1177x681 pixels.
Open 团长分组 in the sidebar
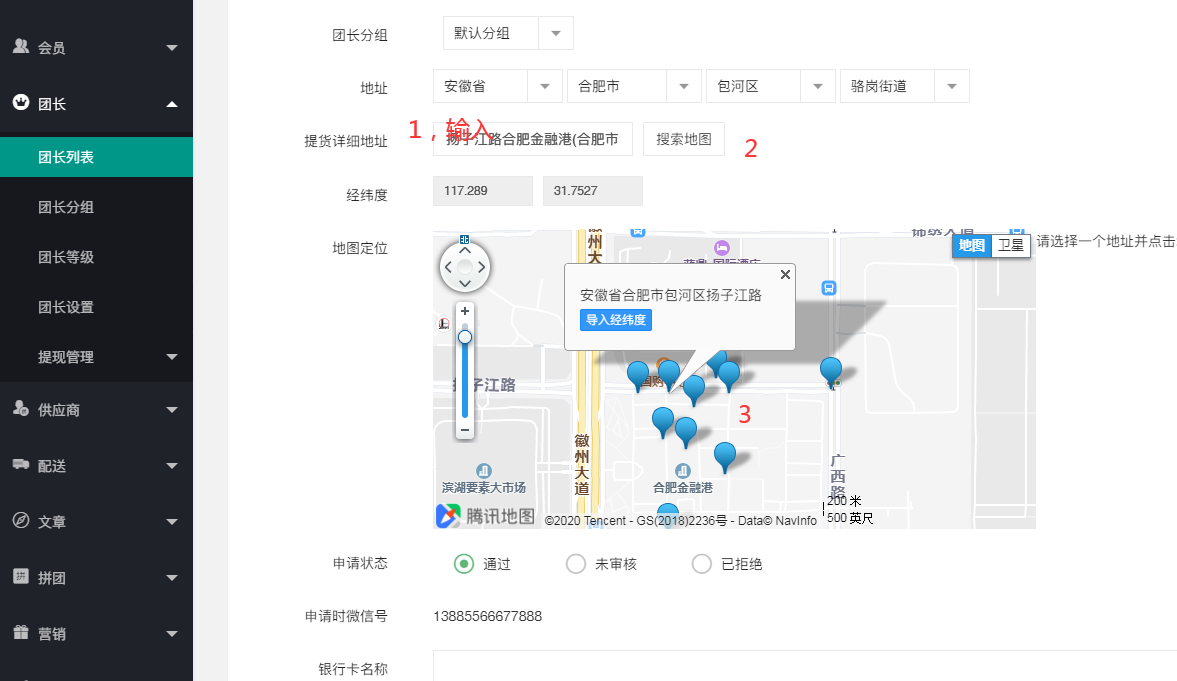tap(66, 207)
